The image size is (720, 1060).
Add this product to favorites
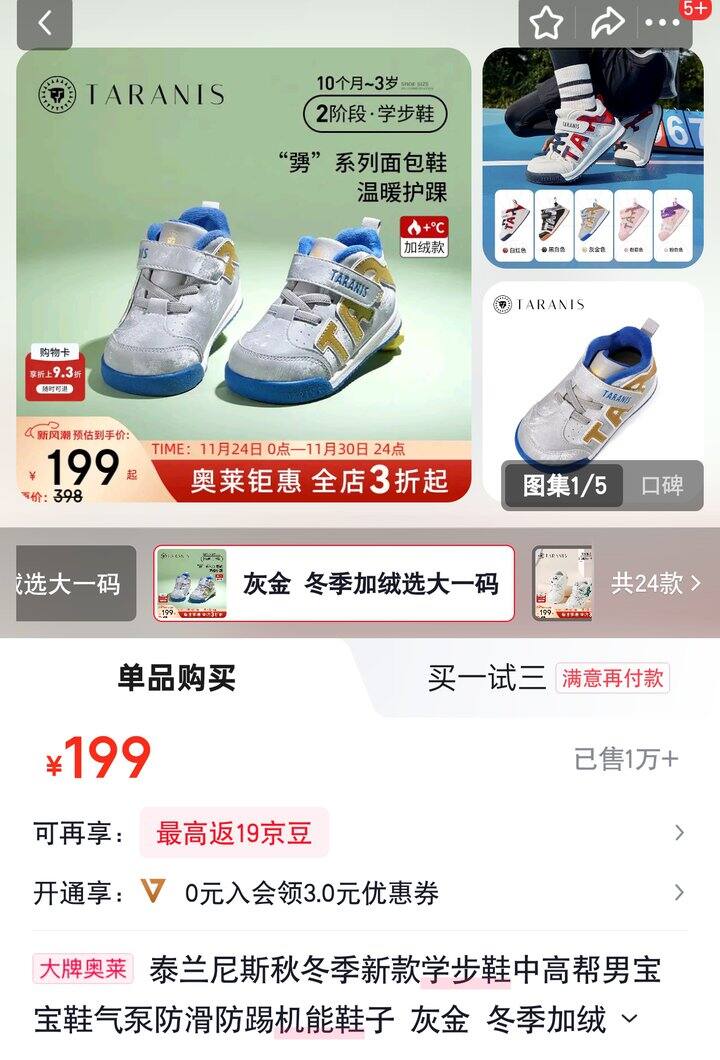[x=547, y=24]
